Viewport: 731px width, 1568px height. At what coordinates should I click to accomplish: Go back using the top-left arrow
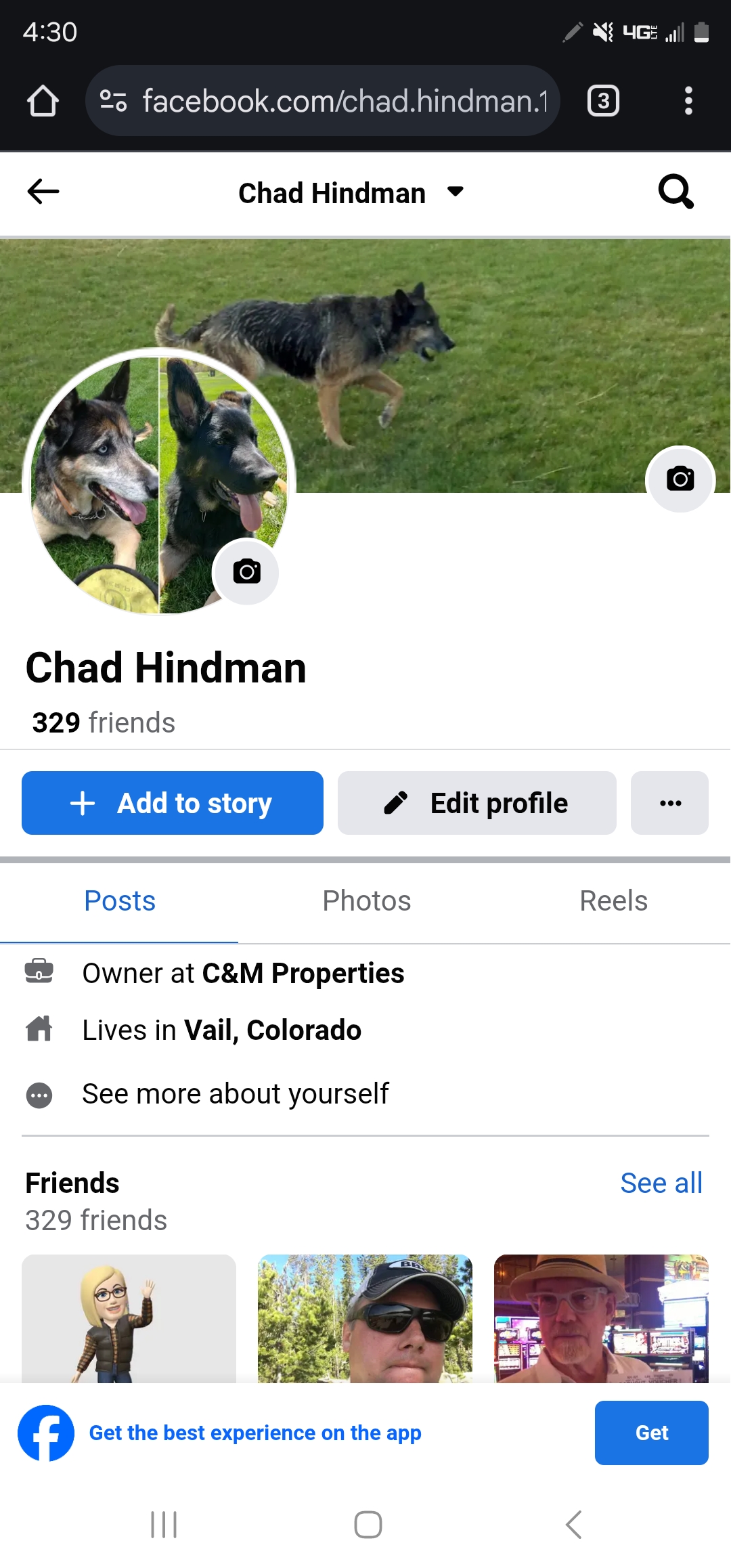tap(43, 192)
